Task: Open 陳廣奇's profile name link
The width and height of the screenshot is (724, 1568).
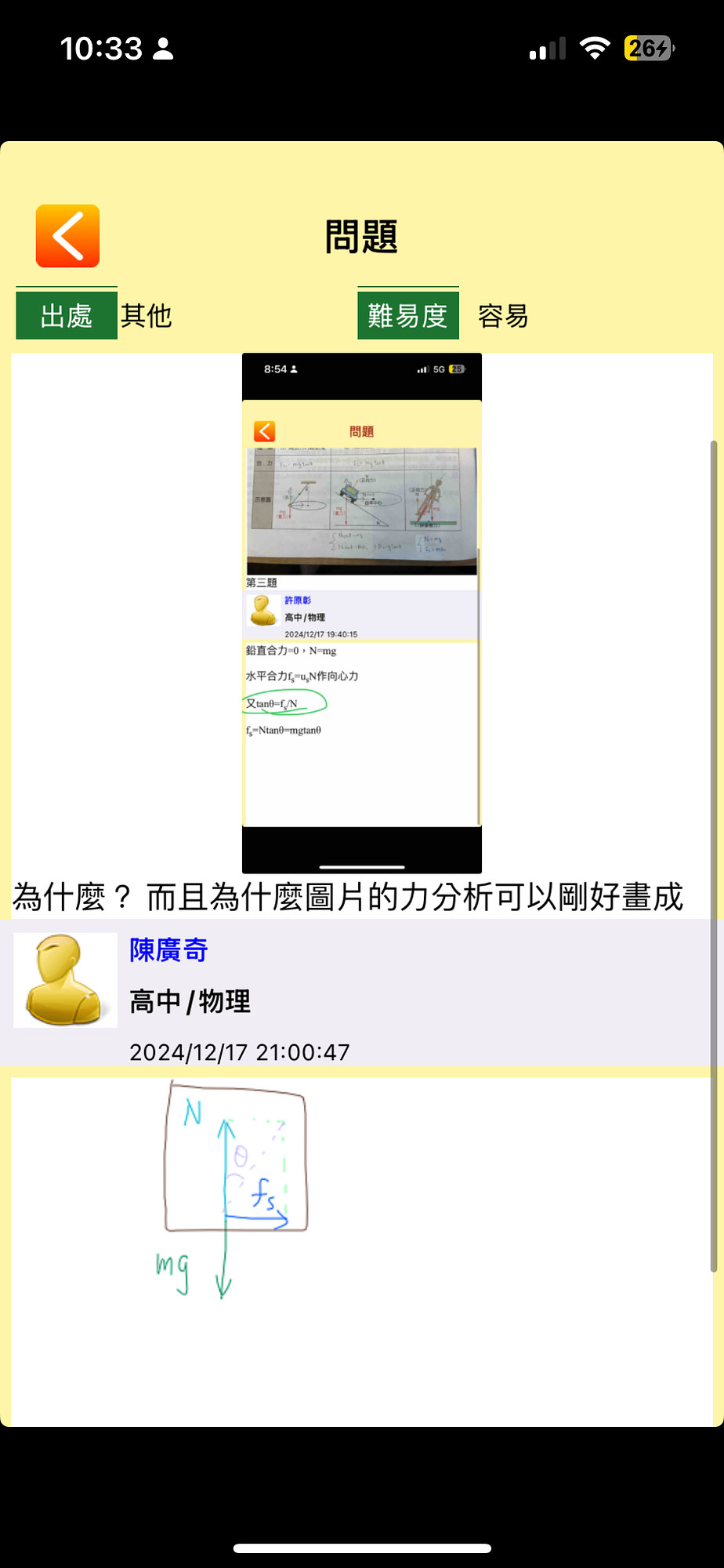Action: point(168,950)
